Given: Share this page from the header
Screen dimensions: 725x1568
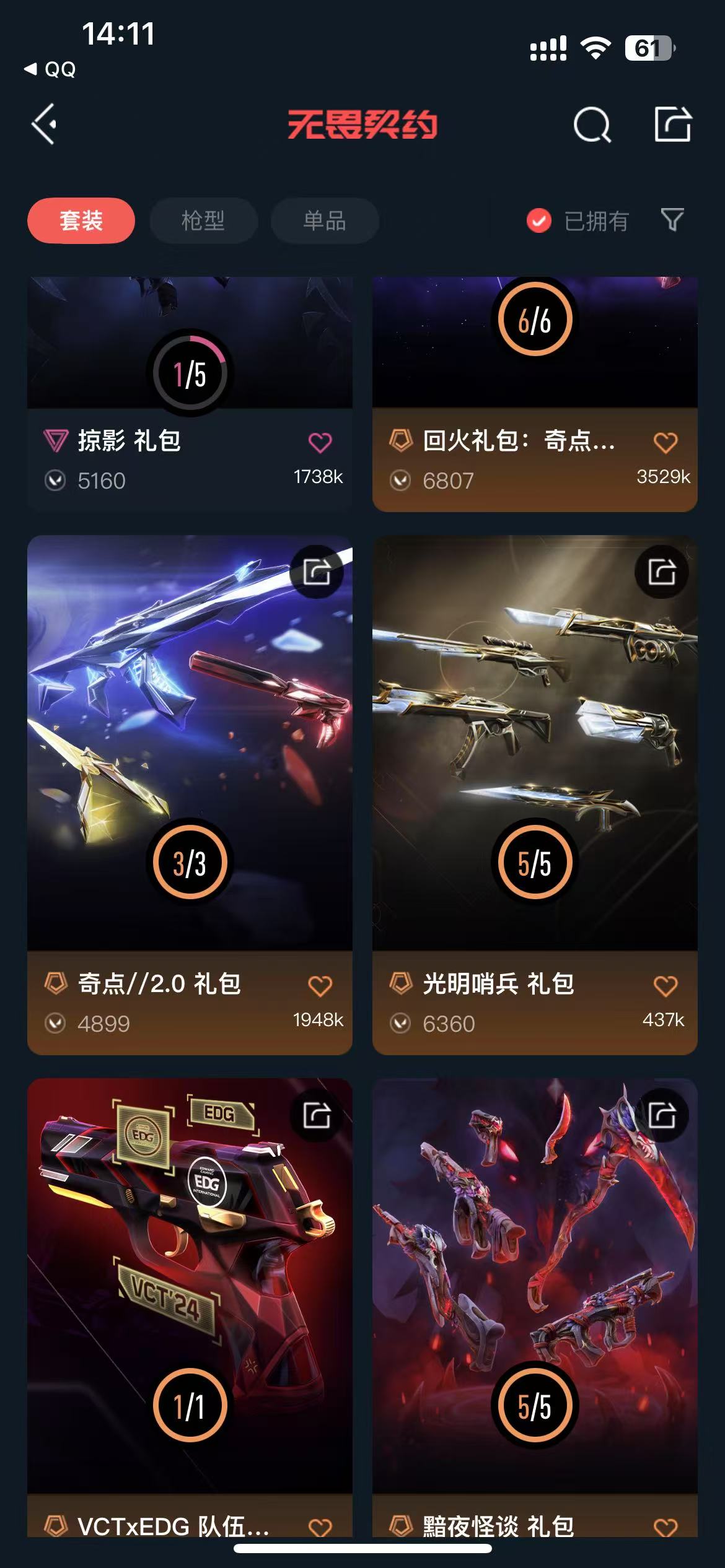Looking at the screenshot, I should click(x=673, y=124).
